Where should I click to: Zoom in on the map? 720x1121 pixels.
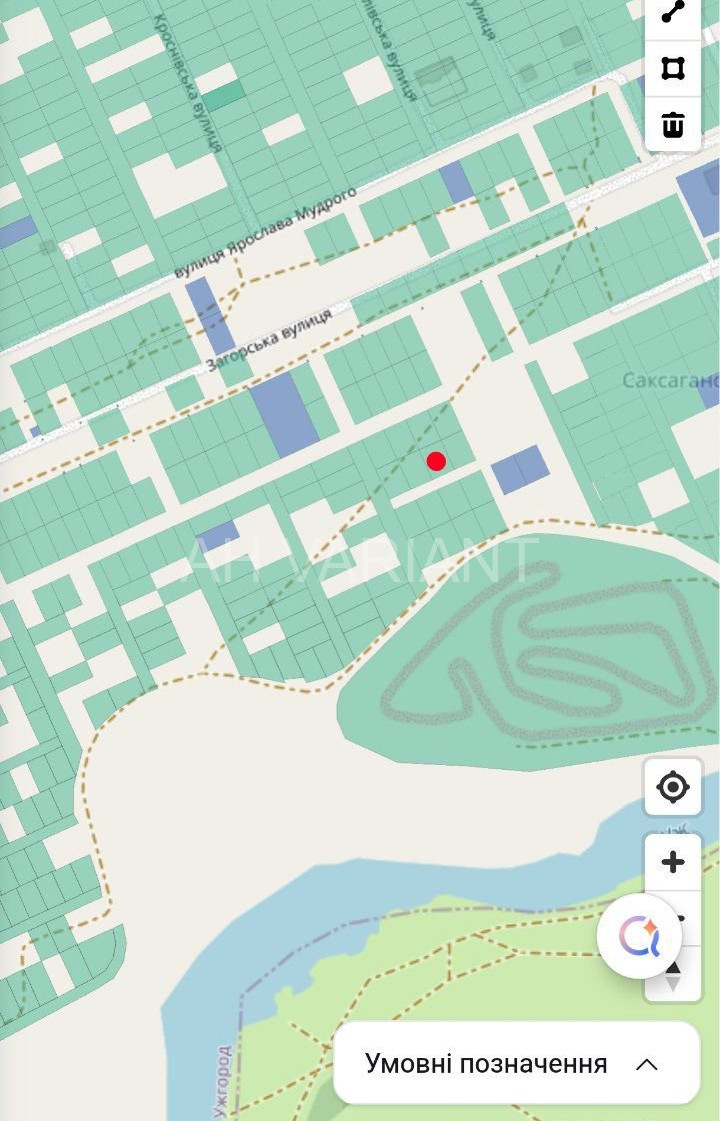pyautogui.click(x=673, y=861)
